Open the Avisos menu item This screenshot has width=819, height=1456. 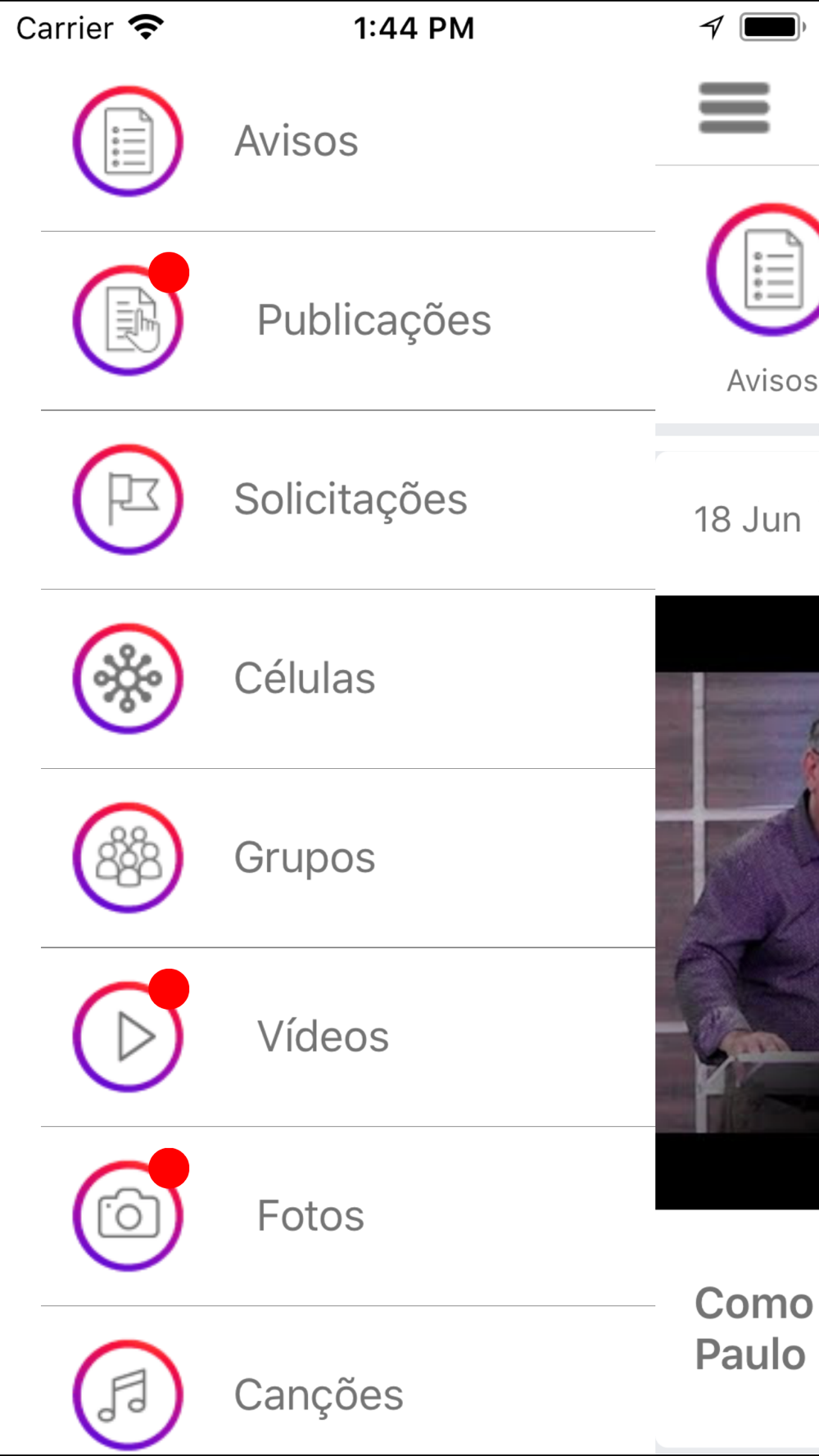pyautogui.click(x=296, y=141)
